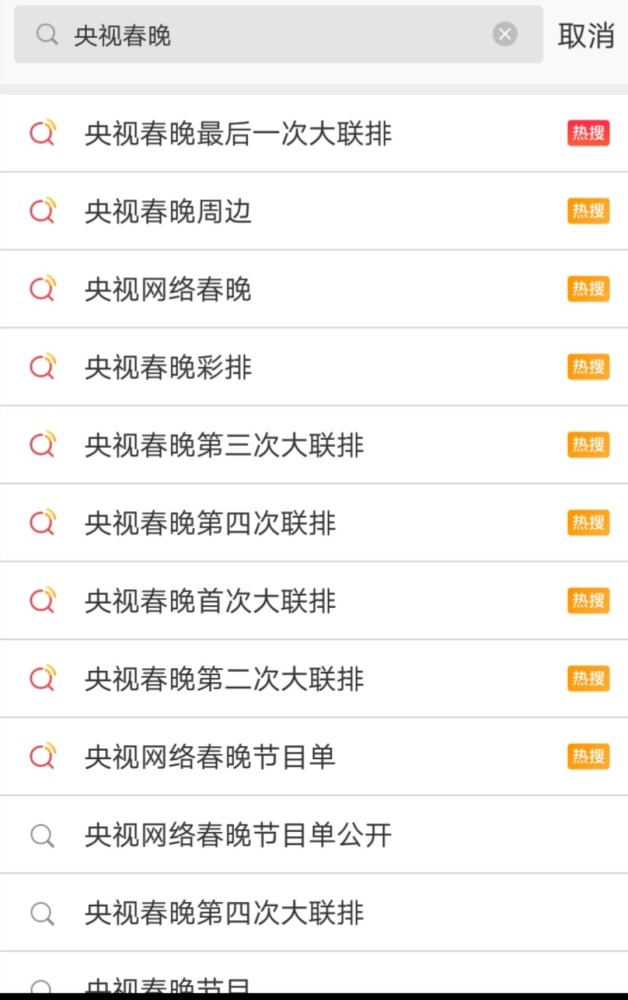Choose 央视春晚第四次大联排 suggestion
Viewport: 628px width, 1000px height.
click(224, 913)
